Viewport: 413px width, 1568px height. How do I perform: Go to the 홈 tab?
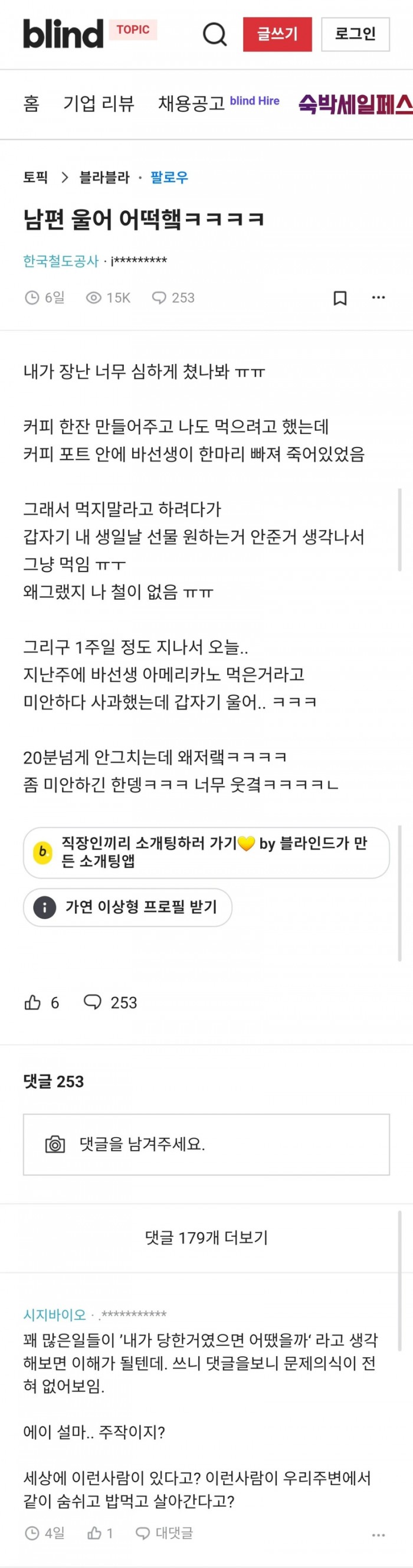tap(32, 103)
